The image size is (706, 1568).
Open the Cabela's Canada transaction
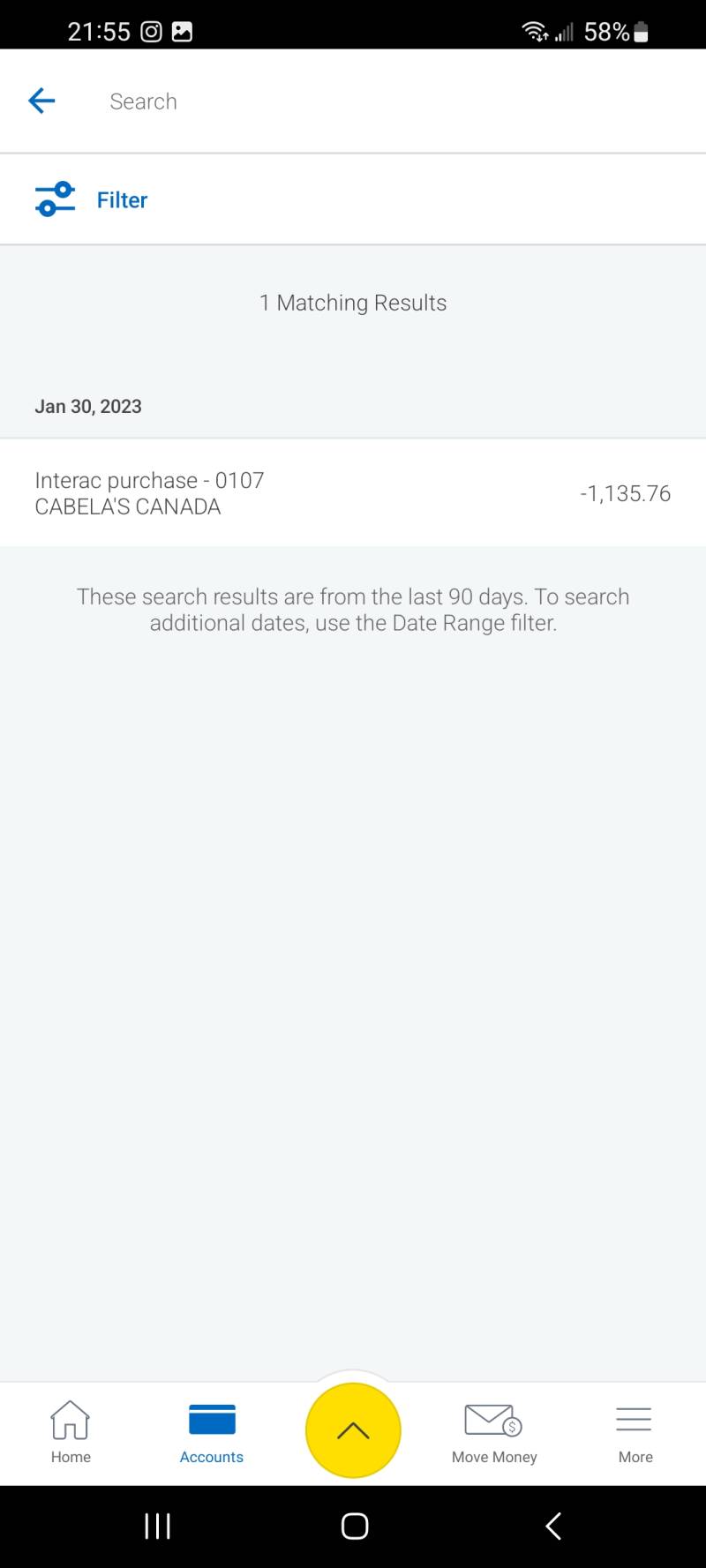353,492
